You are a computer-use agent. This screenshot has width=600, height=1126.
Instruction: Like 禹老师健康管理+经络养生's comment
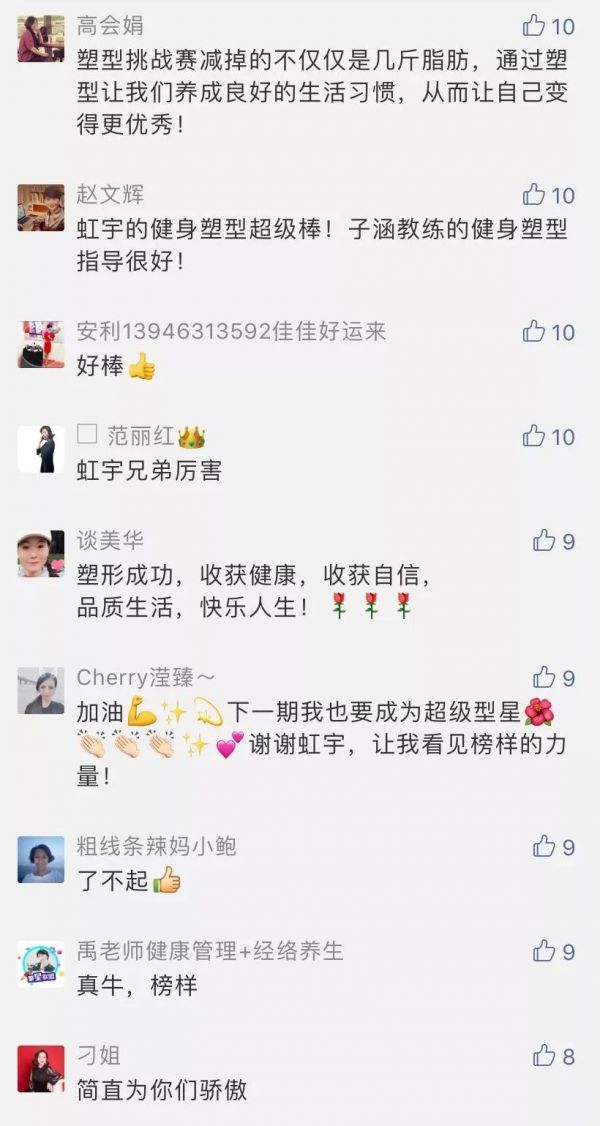pos(543,951)
